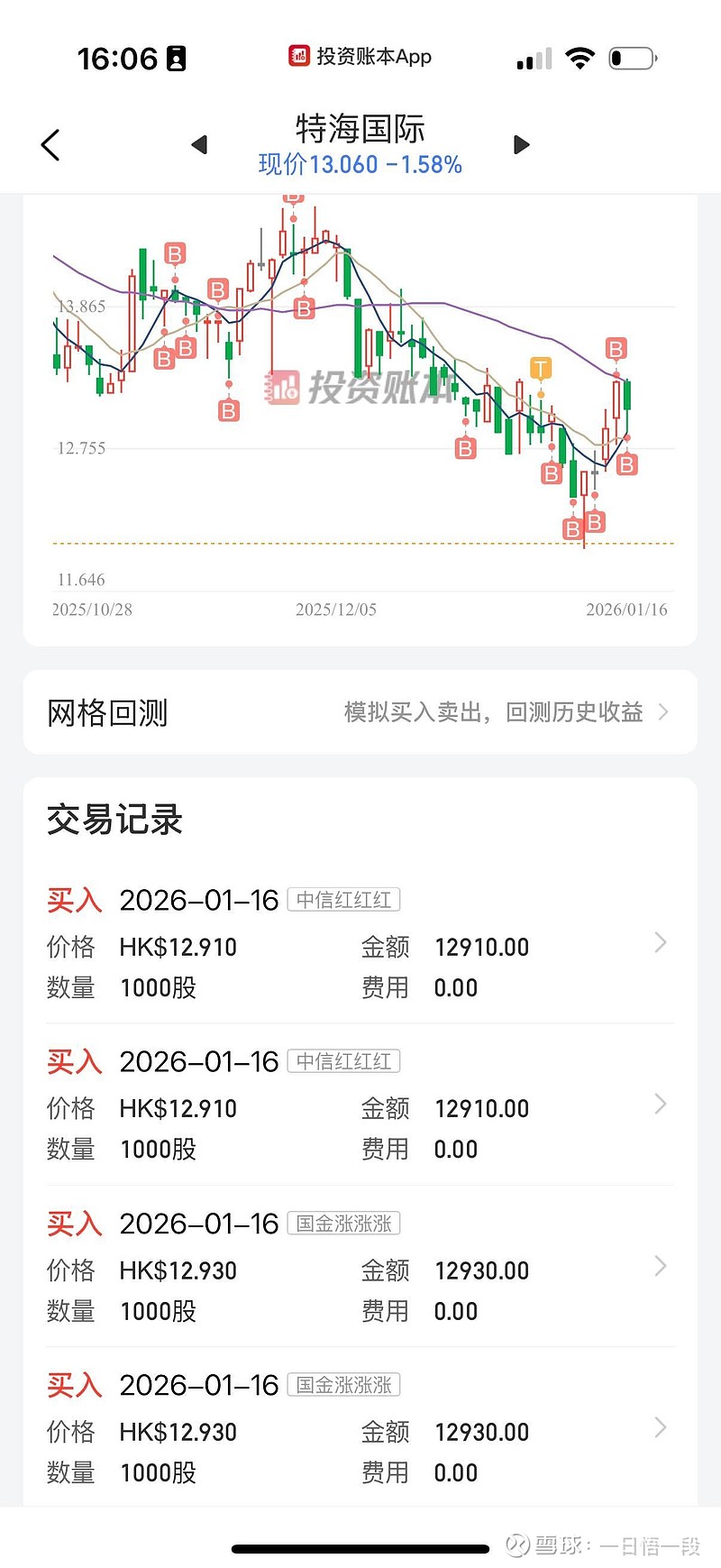Open 网格回测 via its right chevron
Viewport: 721px width, 1568px height.
[664, 711]
